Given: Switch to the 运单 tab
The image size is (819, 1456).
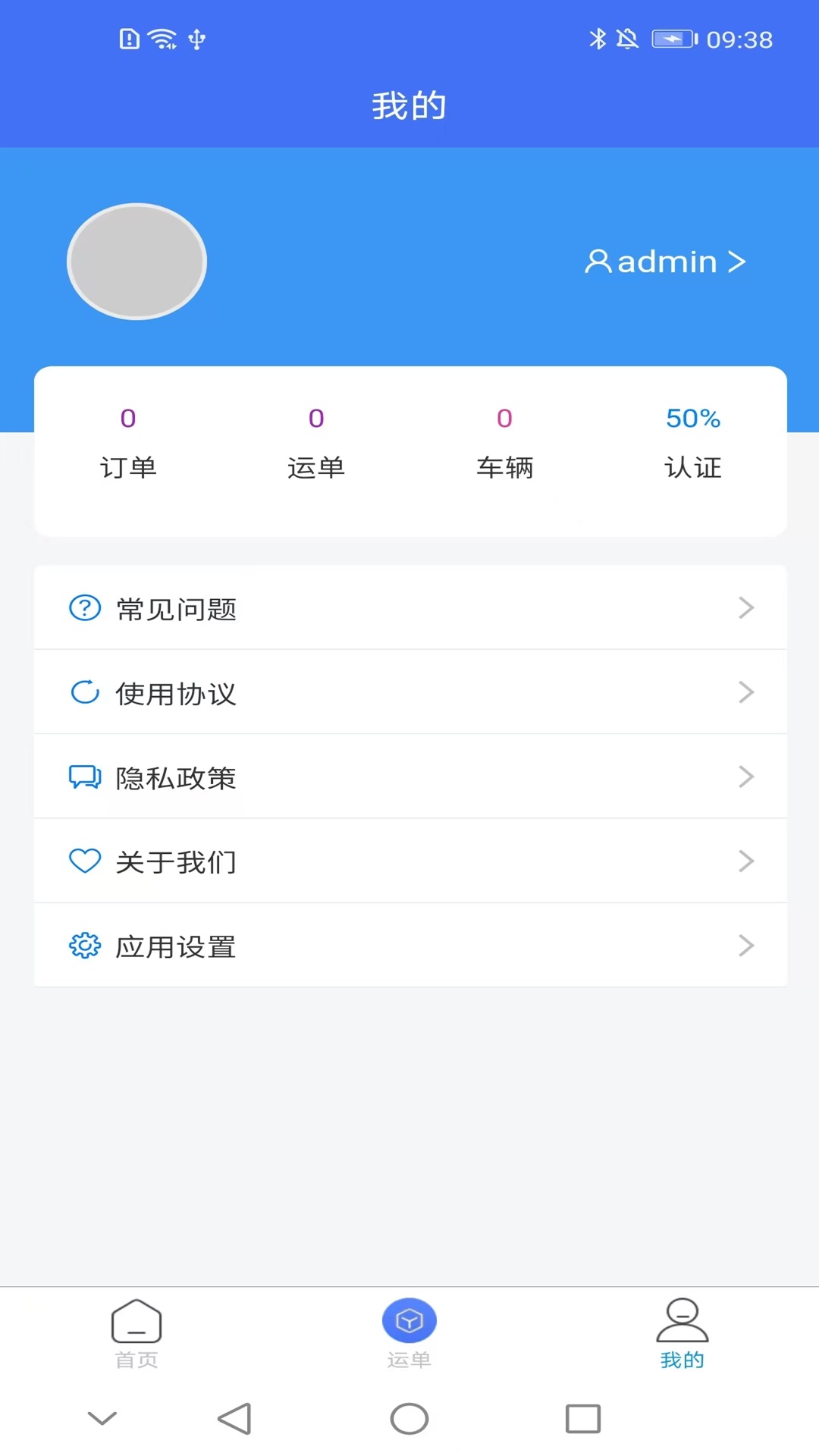Looking at the screenshot, I should (x=409, y=1332).
